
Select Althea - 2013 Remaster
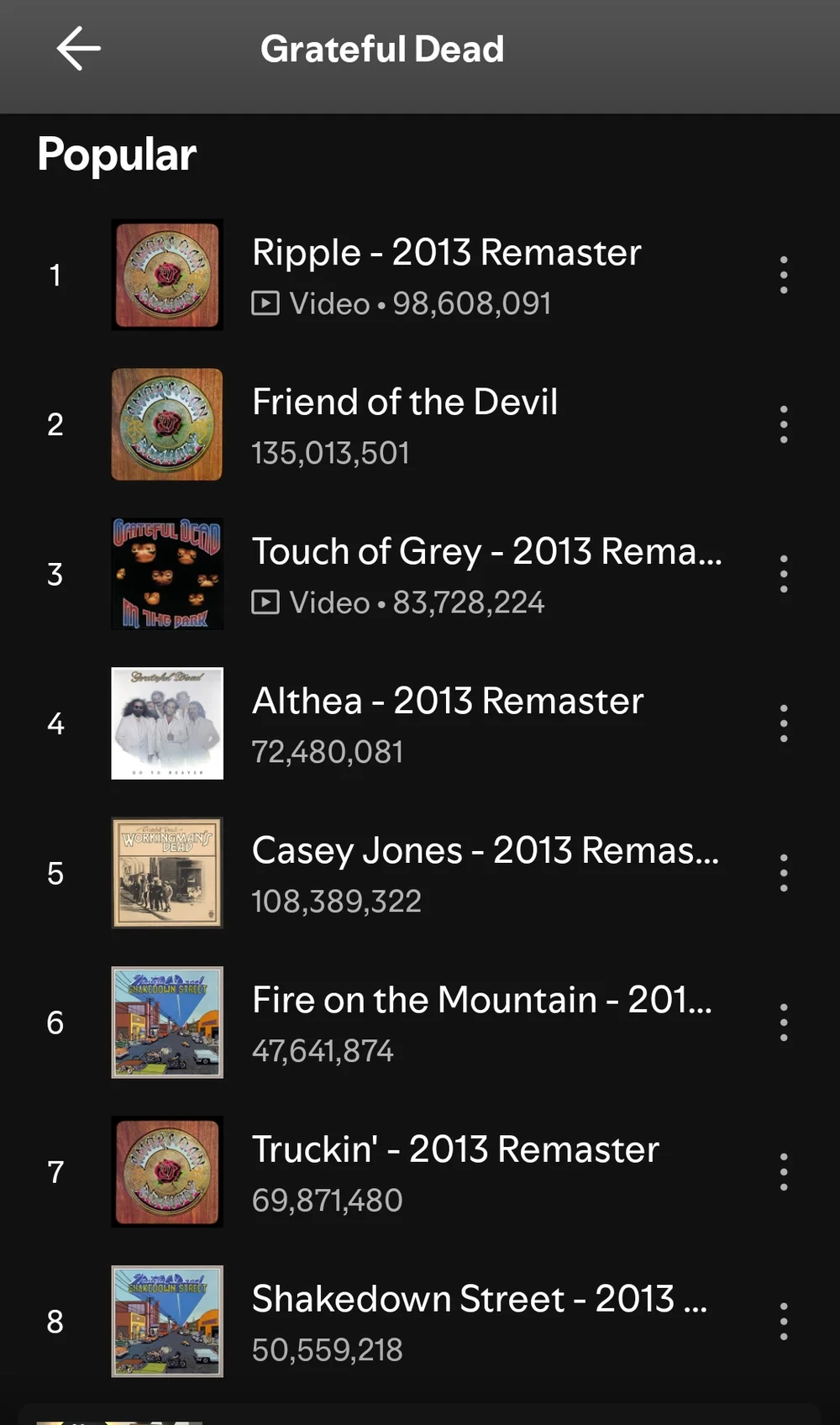[448, 700]
